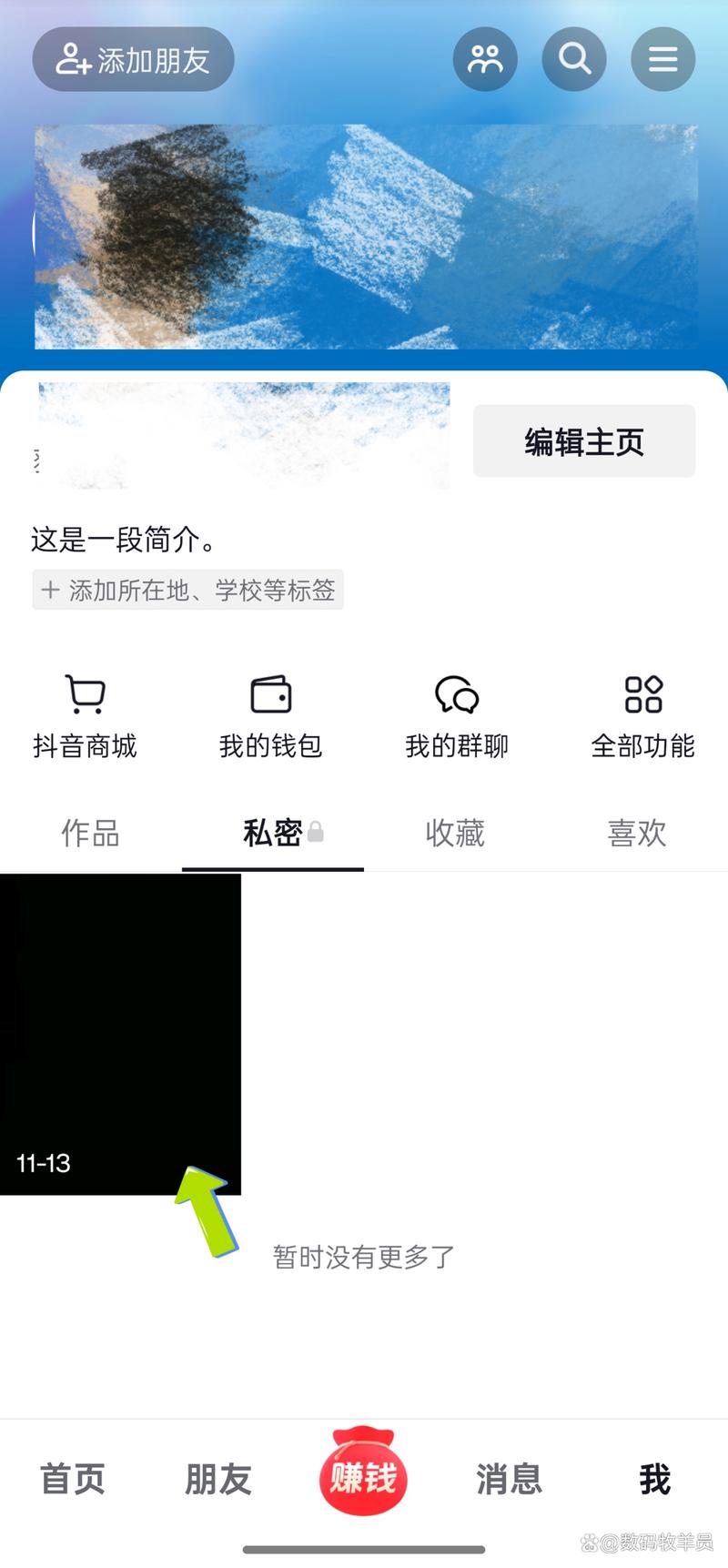Tap the 赚钱 money pouch icon
This screenshot has width=728, height=1568.
coord(363,1470)
